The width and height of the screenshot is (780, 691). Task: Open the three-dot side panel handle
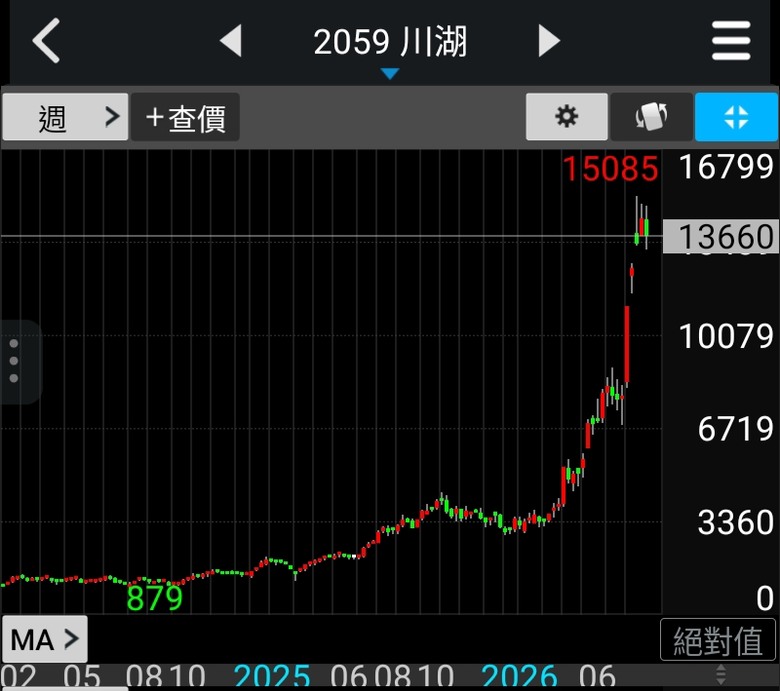pyautogui.click(x=18, y=361)
